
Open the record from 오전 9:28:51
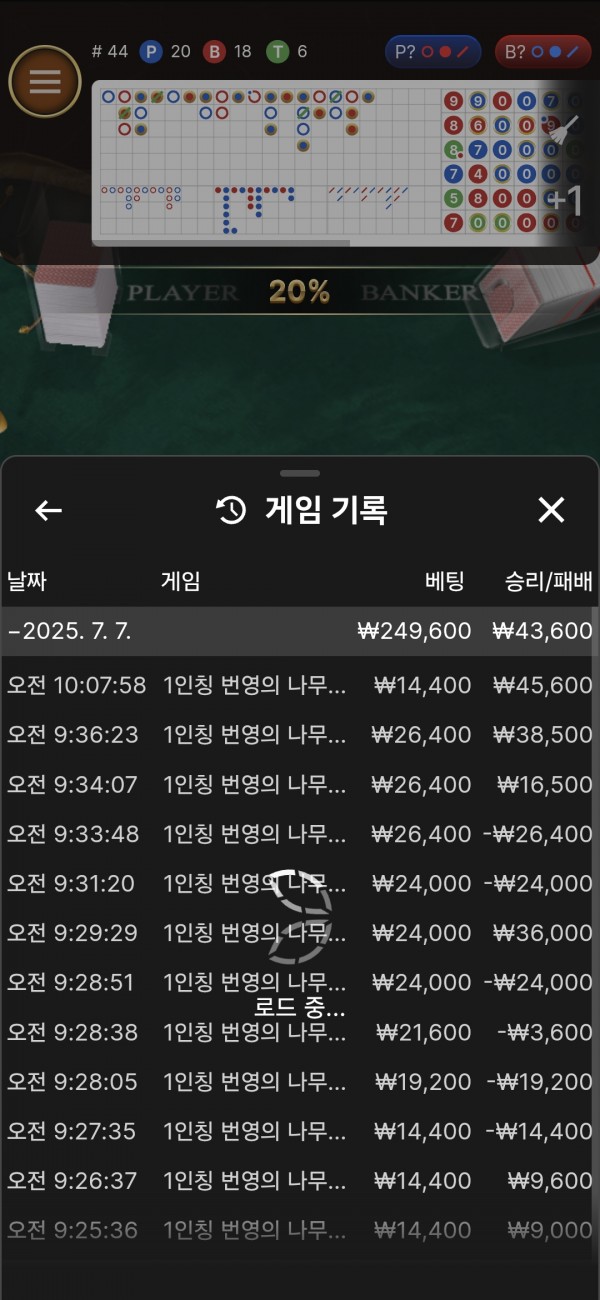point(299,982)
